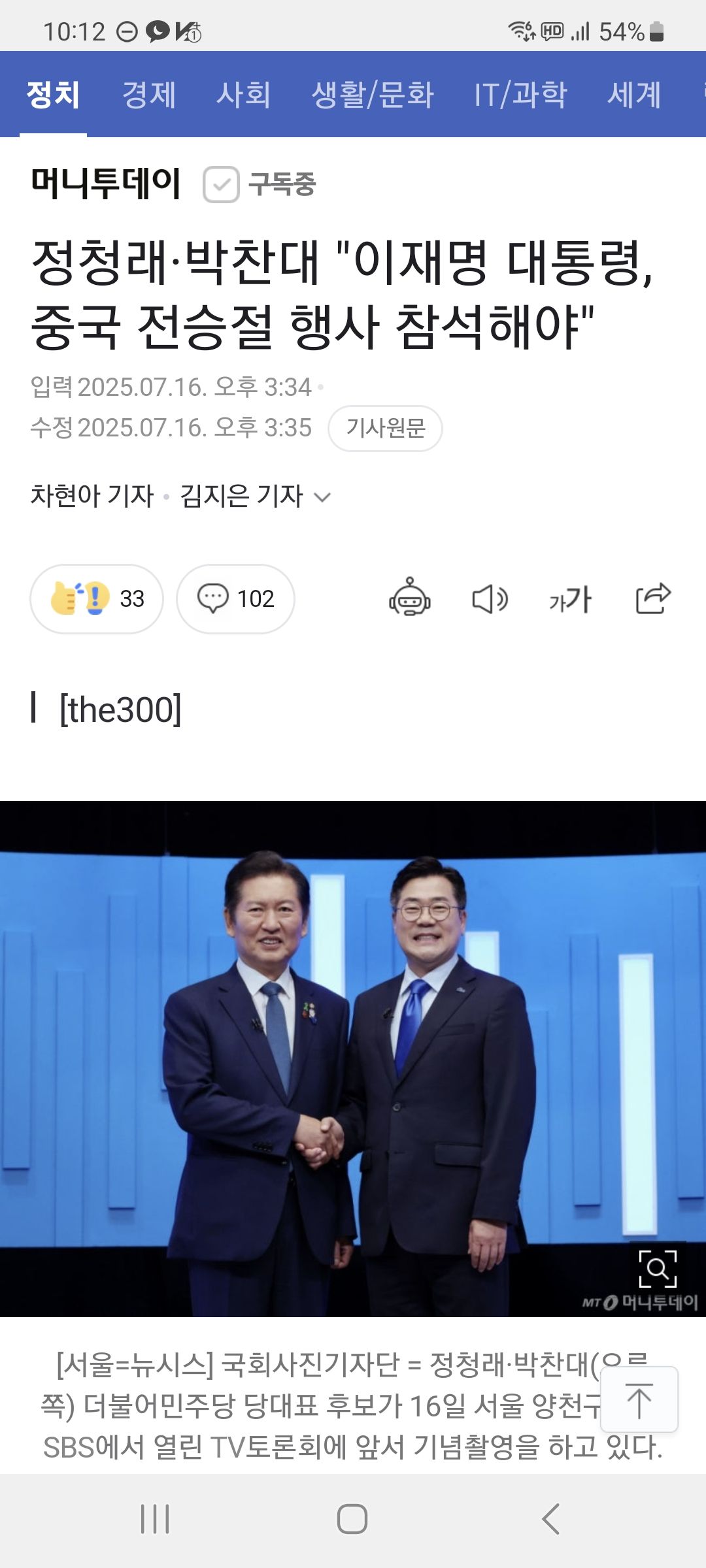This screenshot has height=1568, width=706.
Task: Jump back to top with the arrow button
Action: point(639,1399)
